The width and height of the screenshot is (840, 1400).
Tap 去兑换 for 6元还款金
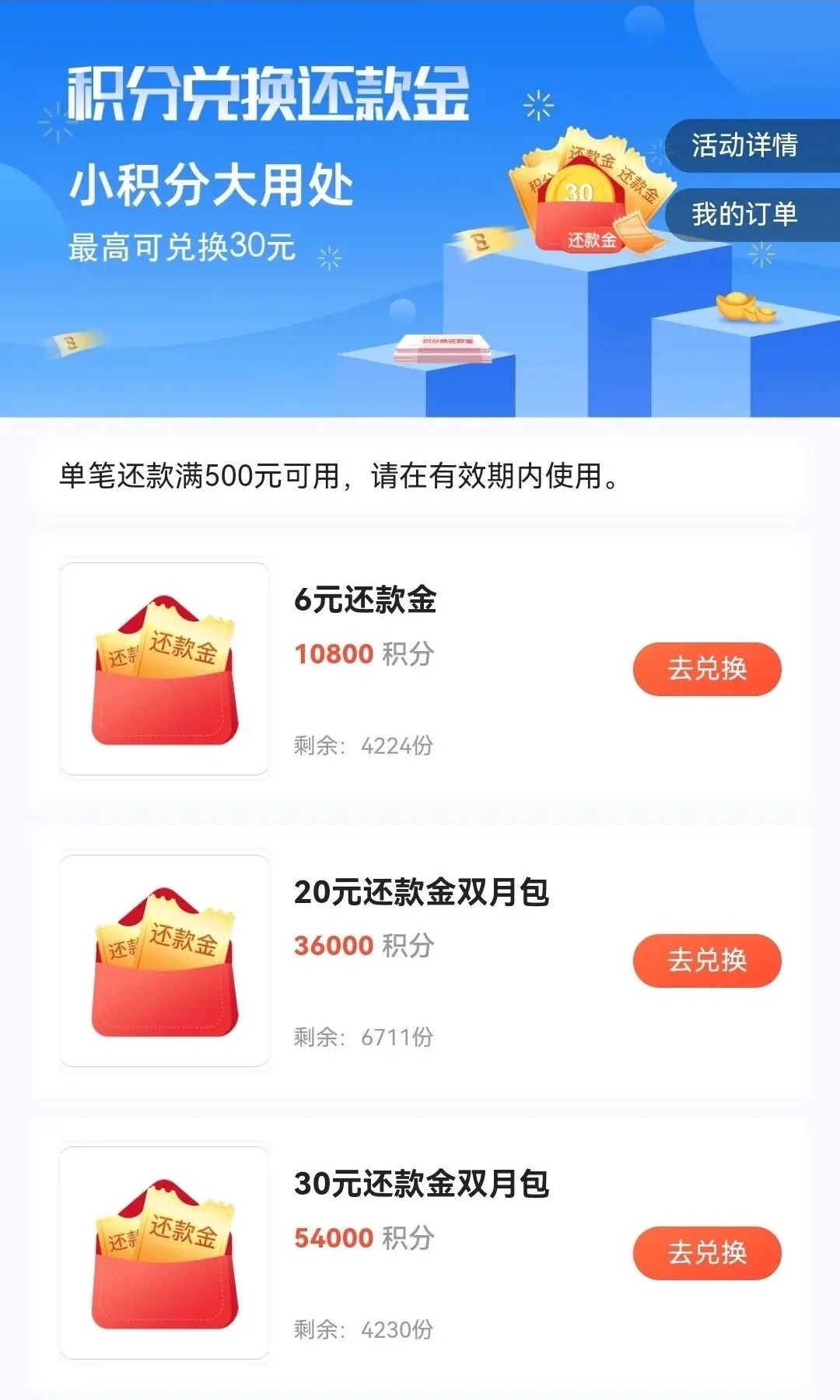point(706,669)
